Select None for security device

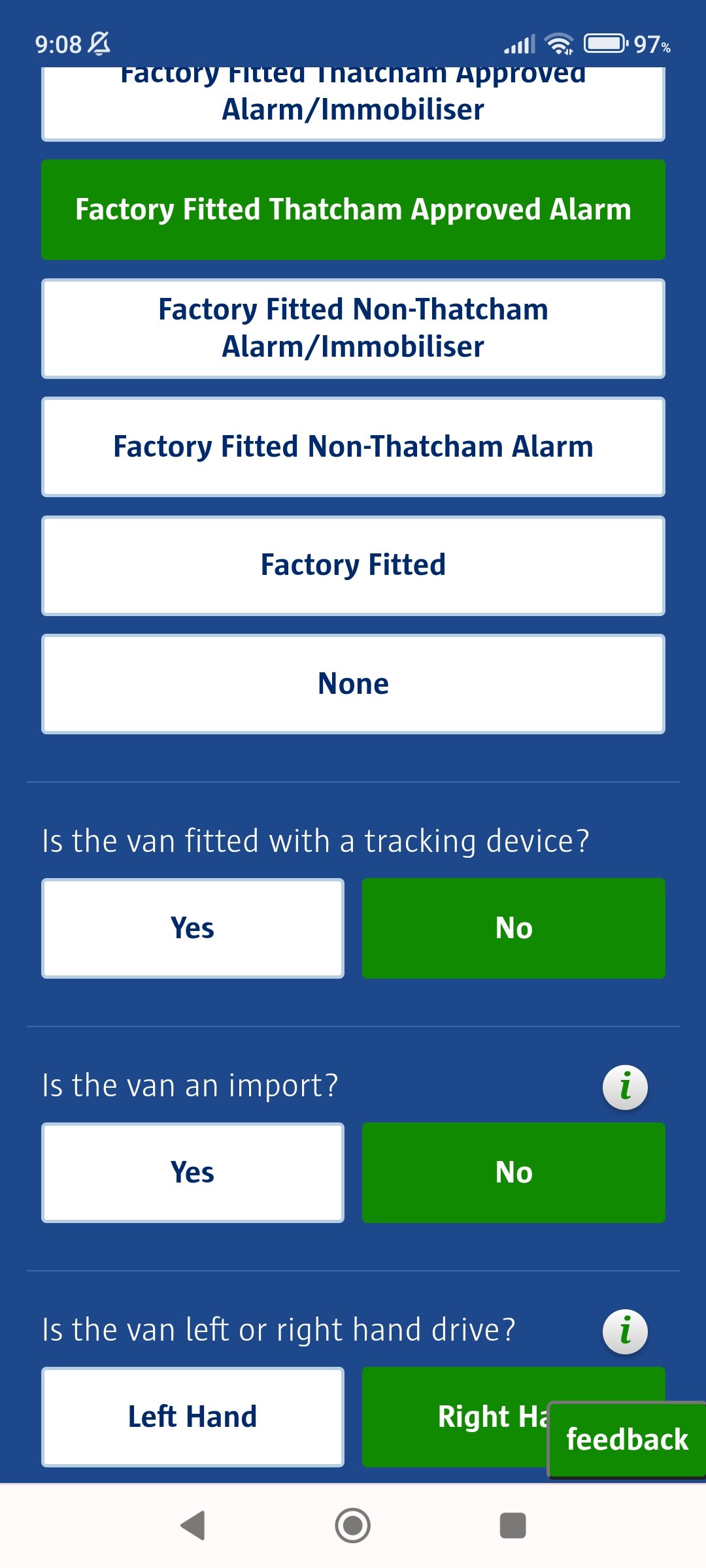click(353, 684)
